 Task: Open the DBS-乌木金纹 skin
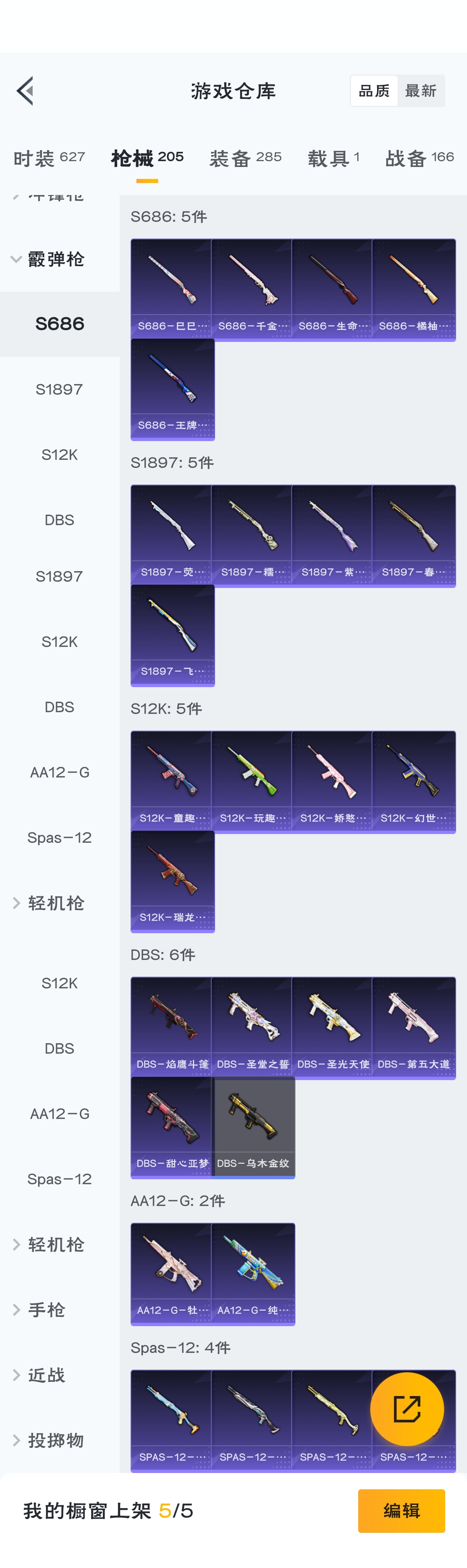coord(253,1127)
